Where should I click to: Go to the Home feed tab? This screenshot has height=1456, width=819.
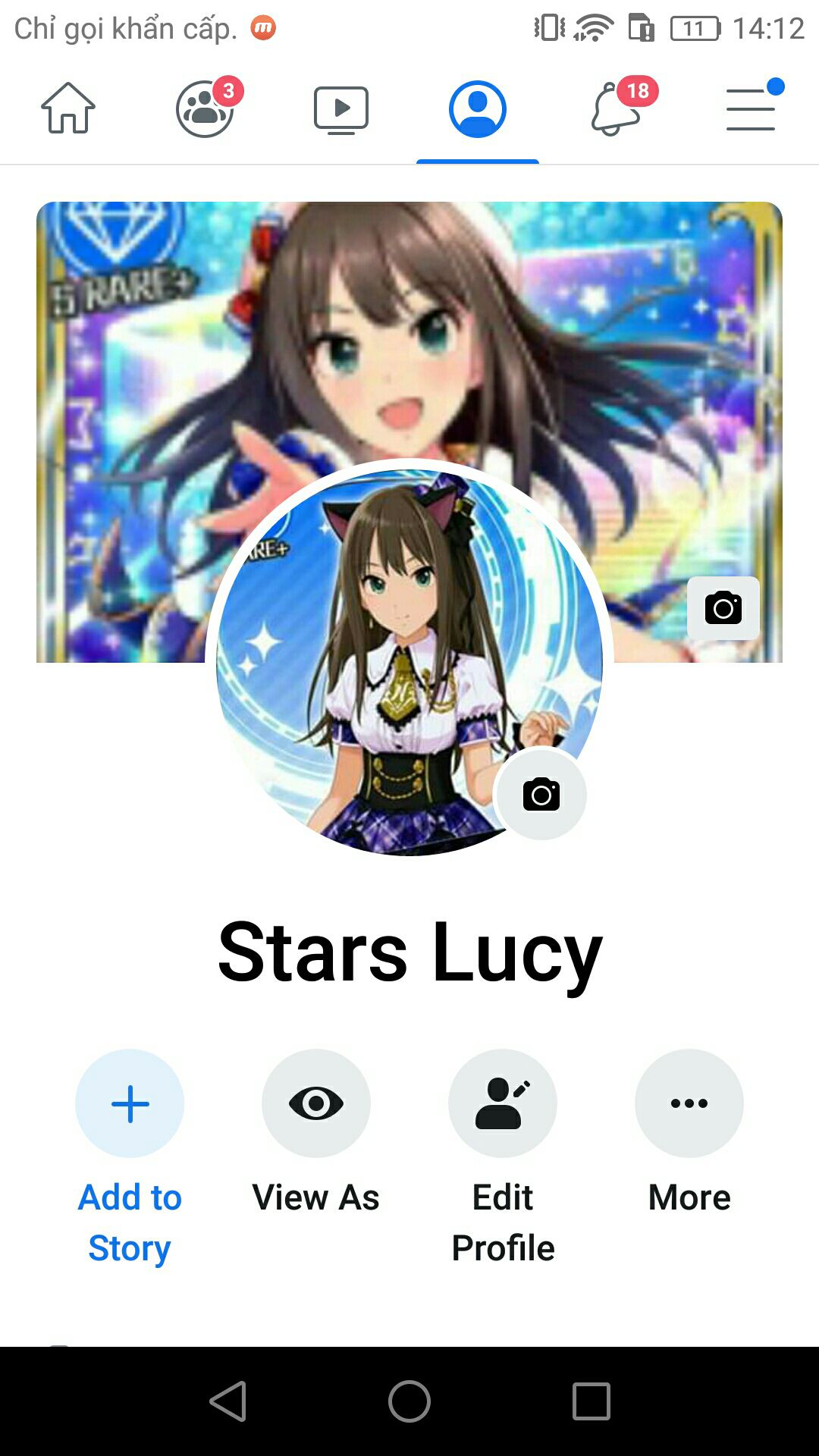[68, 108]
